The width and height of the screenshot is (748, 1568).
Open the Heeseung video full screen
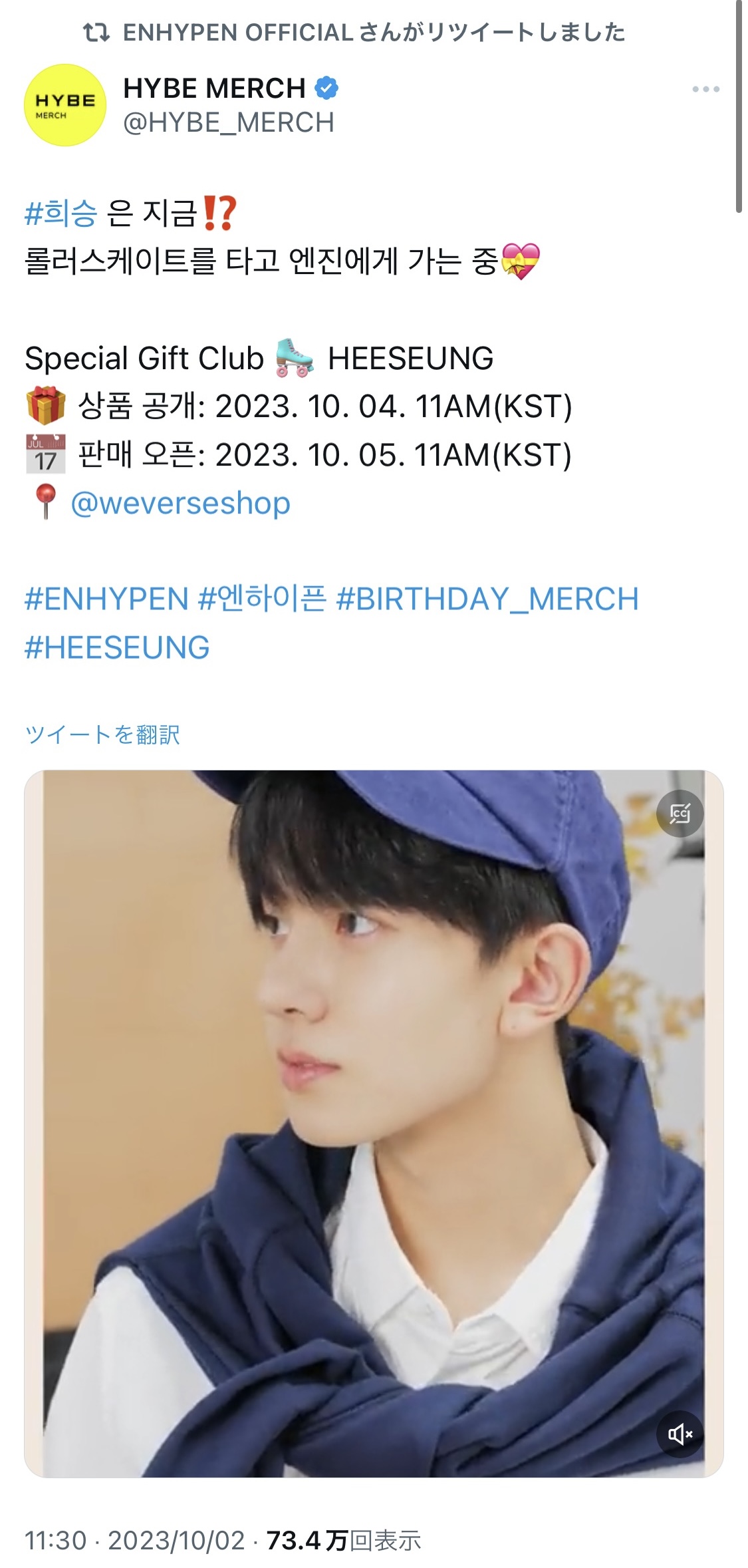(374, 1124)
